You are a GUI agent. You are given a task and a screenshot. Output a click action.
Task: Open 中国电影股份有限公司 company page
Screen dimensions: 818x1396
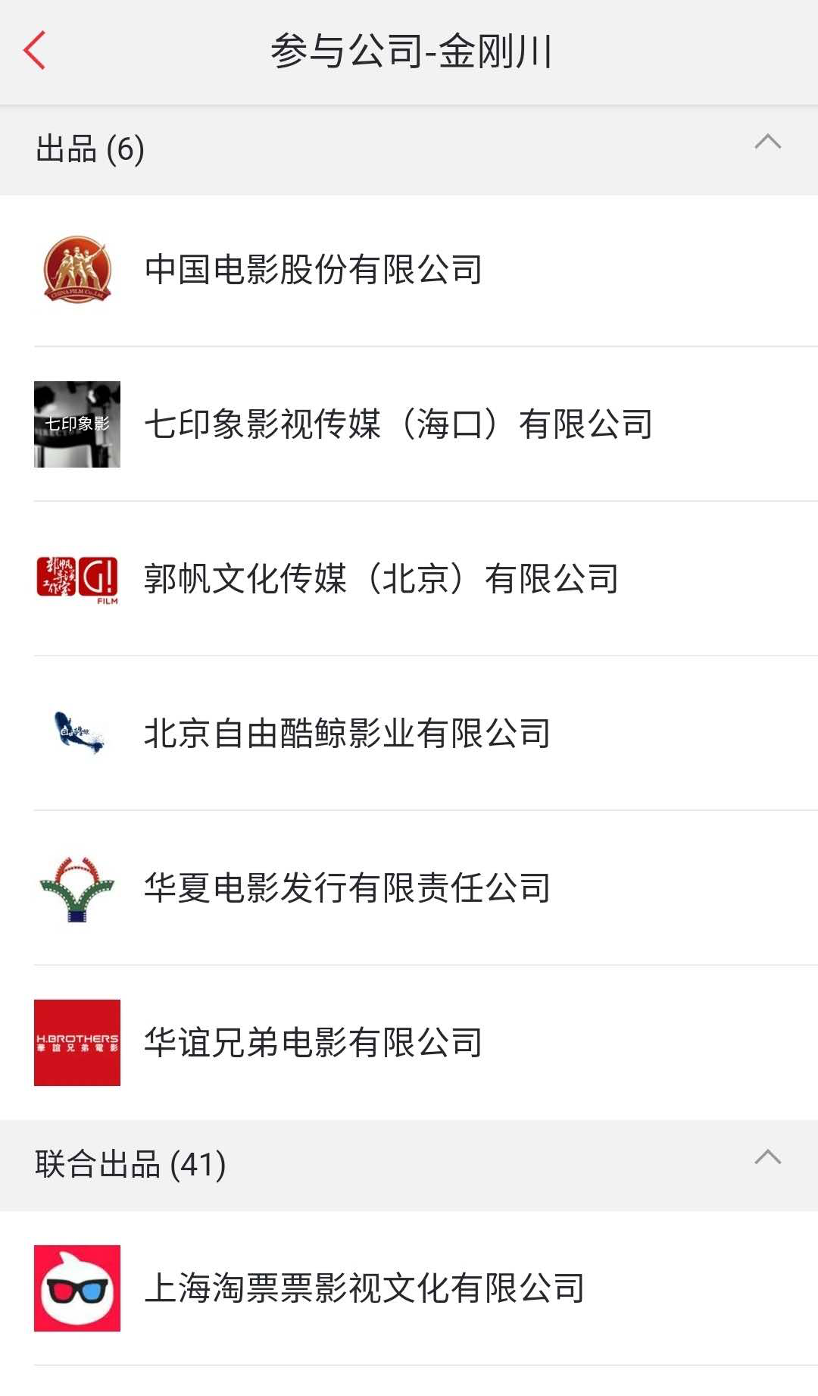click(313, 270)
